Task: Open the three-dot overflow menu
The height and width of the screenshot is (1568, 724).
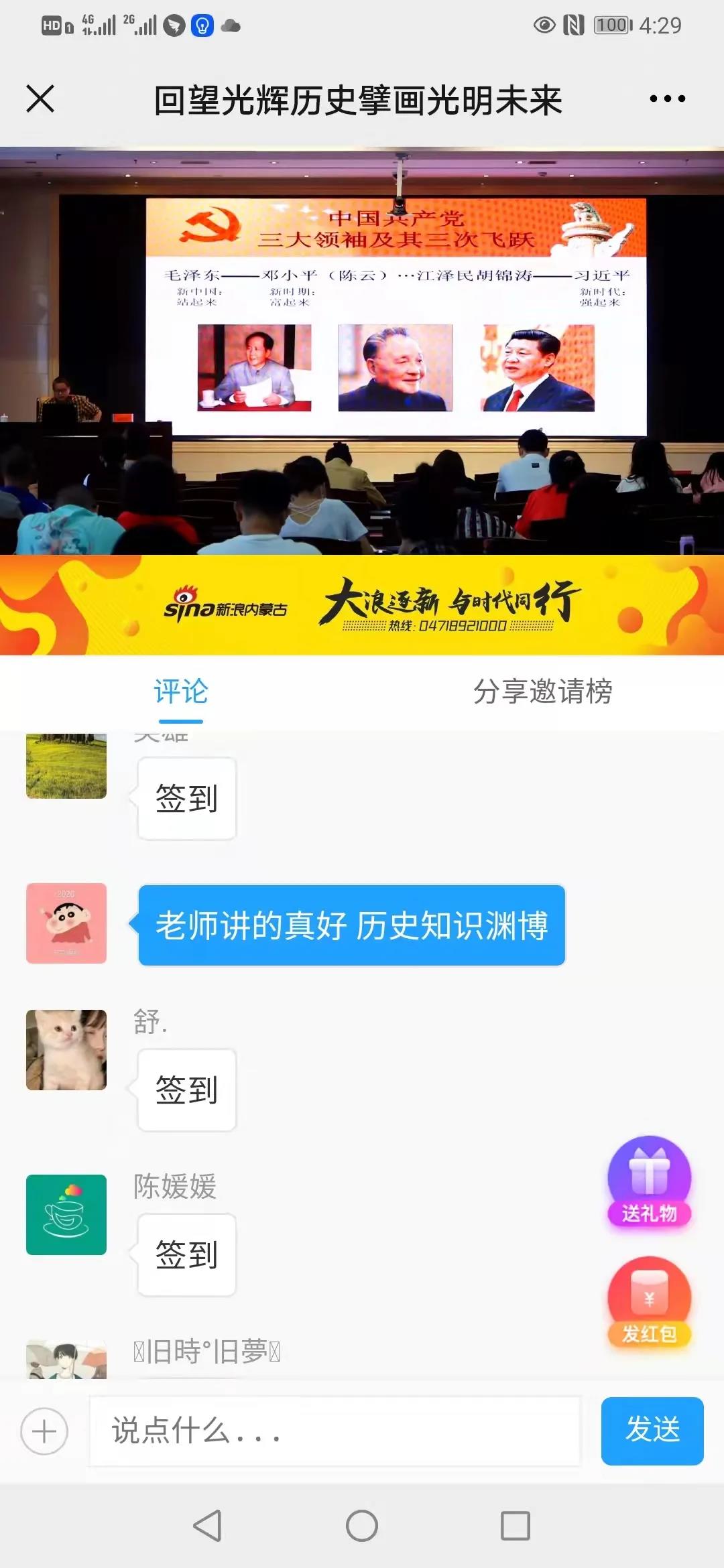Action: pos(667,99)
